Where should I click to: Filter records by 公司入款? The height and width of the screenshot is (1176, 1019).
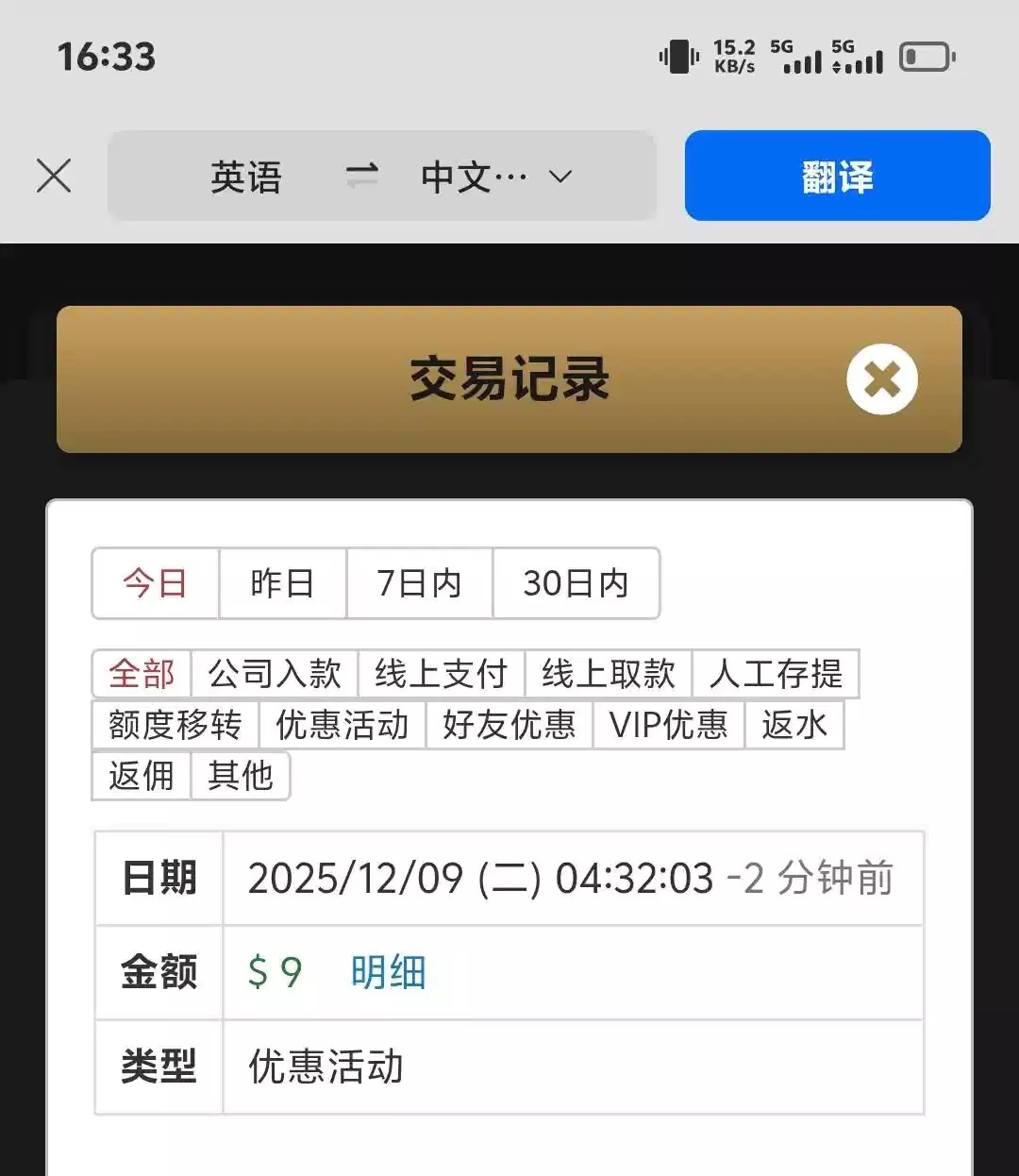coord(275,674)
